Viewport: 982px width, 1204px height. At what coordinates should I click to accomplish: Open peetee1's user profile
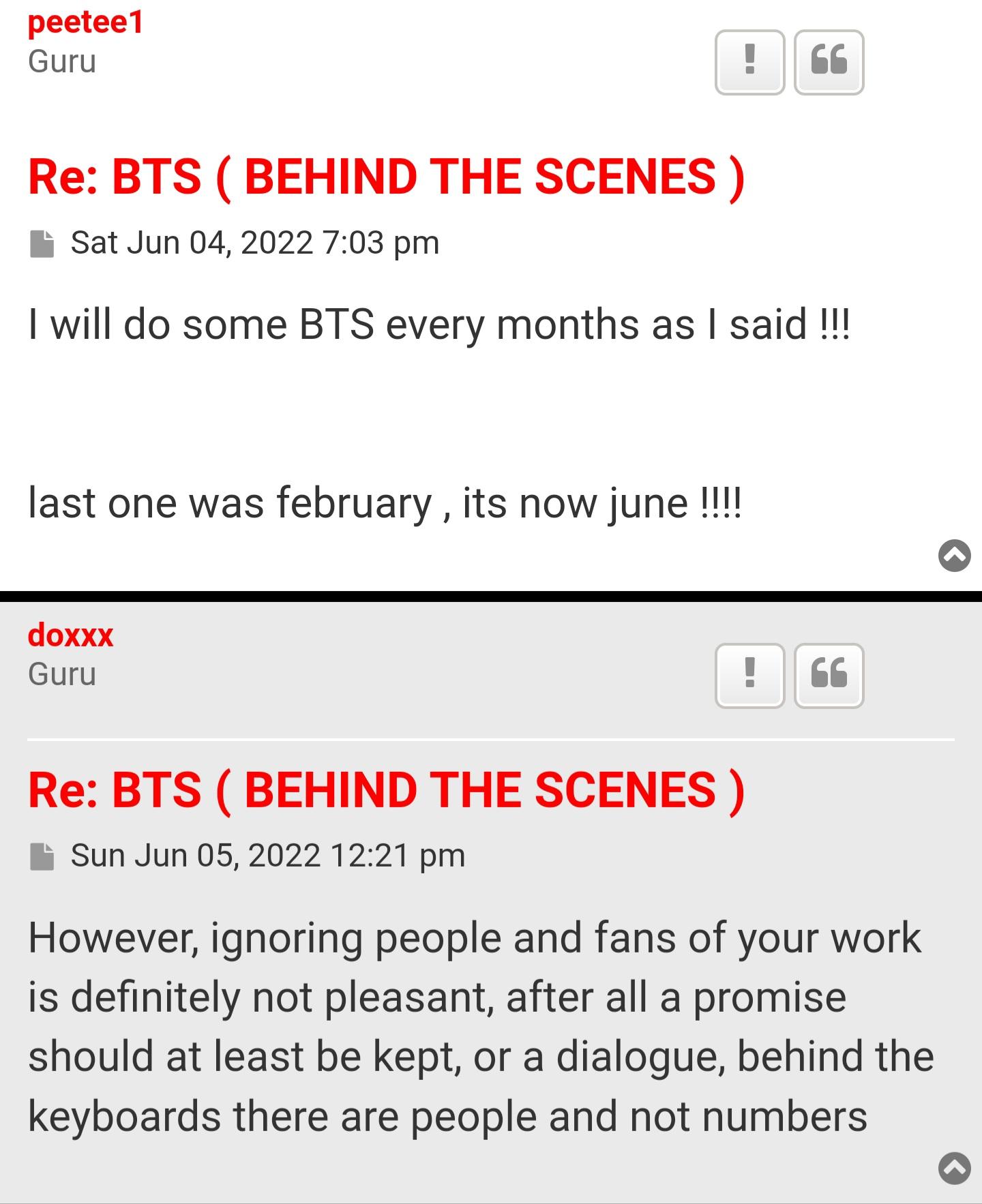tap(85, 22)
